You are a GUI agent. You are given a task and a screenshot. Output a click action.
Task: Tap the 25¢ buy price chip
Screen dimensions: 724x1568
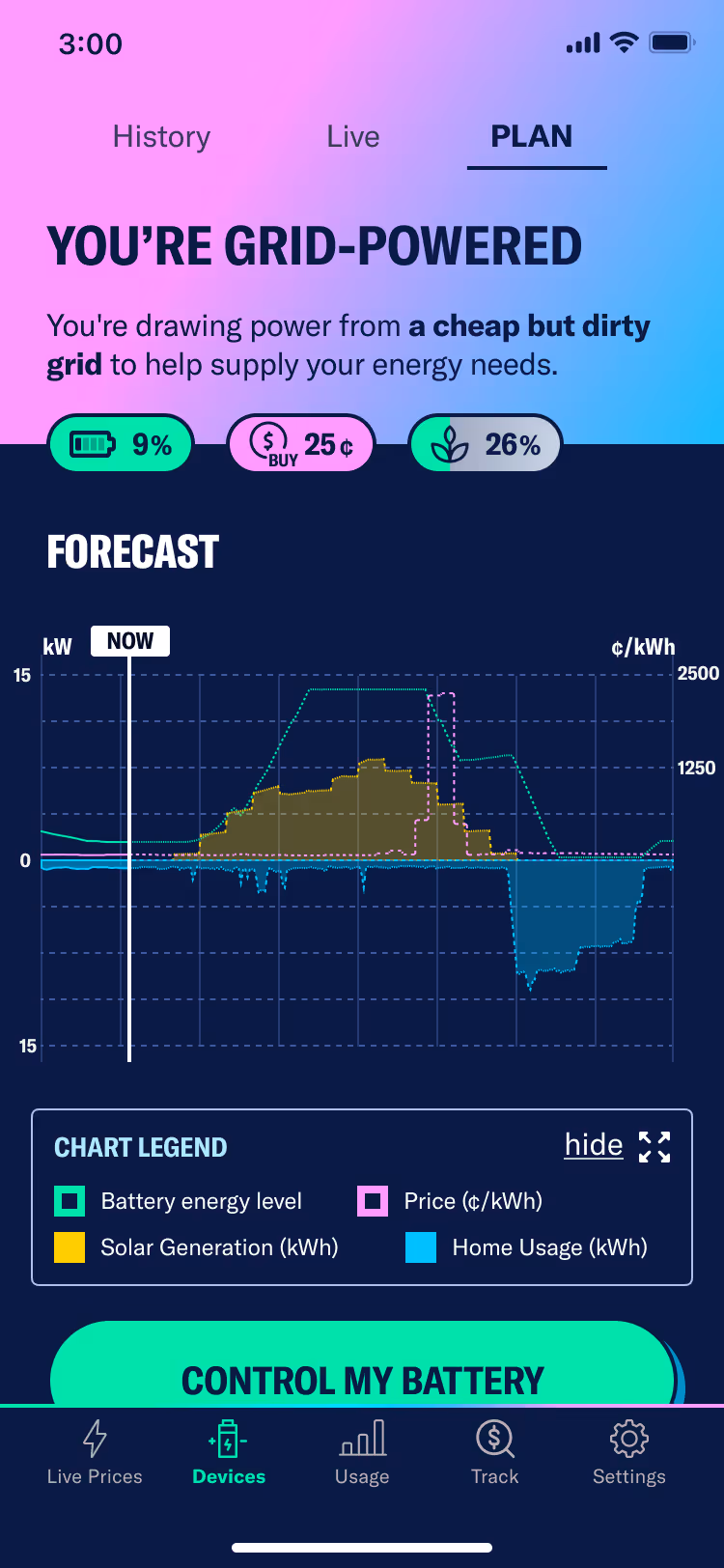pyautogui.click(x=300, y=444)
